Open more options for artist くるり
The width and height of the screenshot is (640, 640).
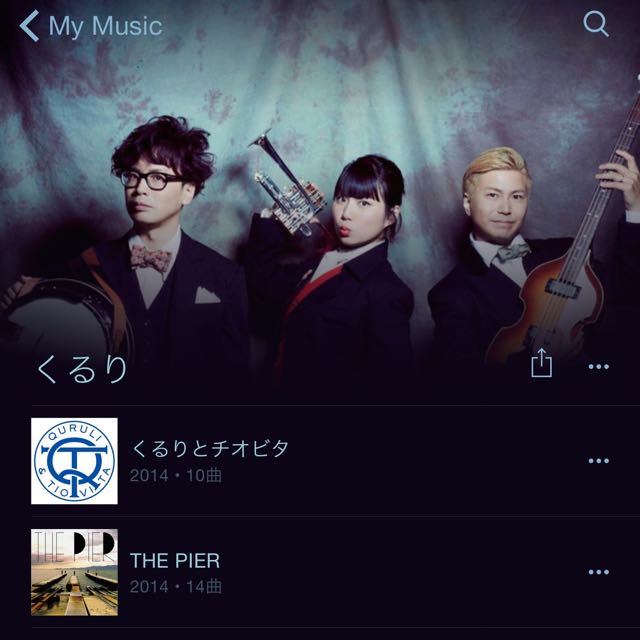(599, 367)
